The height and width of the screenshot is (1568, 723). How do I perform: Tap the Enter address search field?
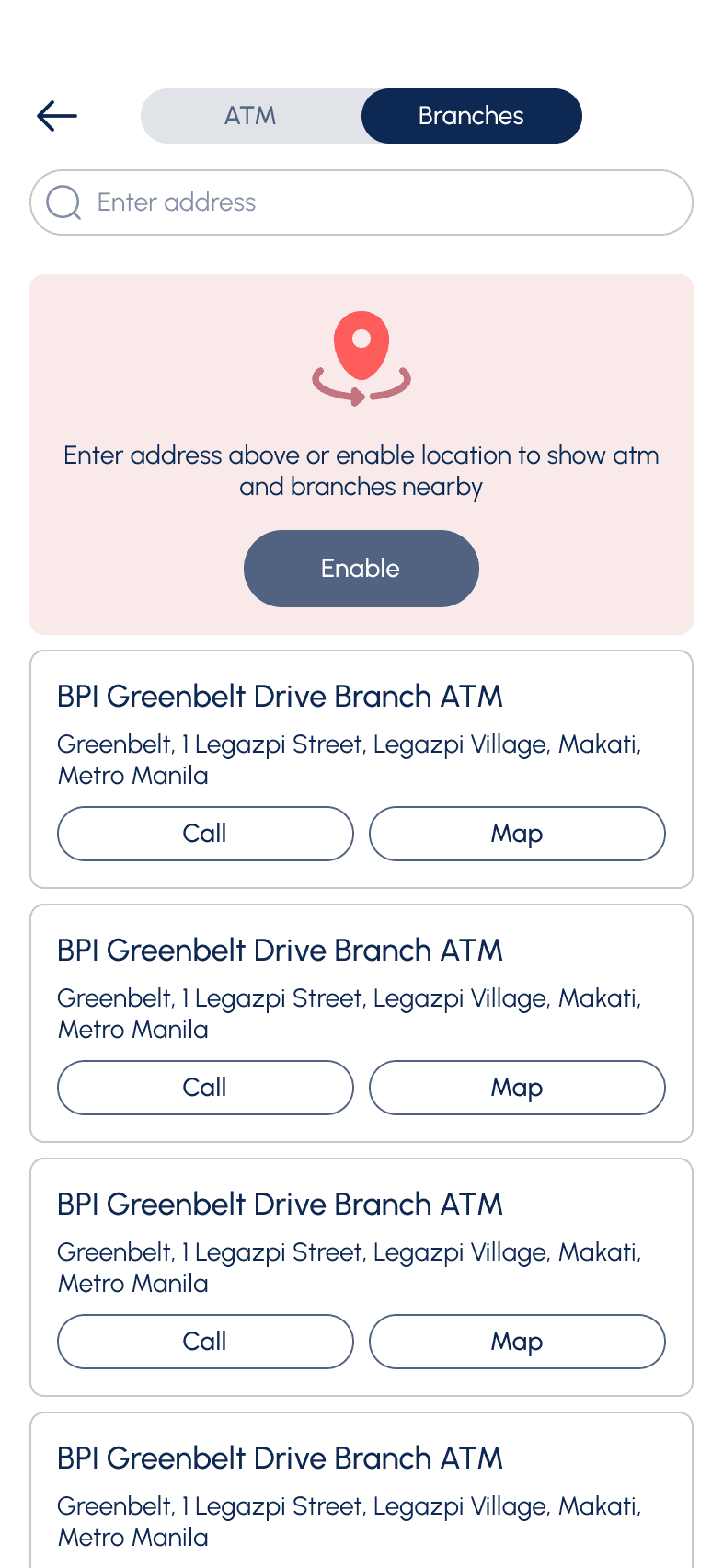361,202
